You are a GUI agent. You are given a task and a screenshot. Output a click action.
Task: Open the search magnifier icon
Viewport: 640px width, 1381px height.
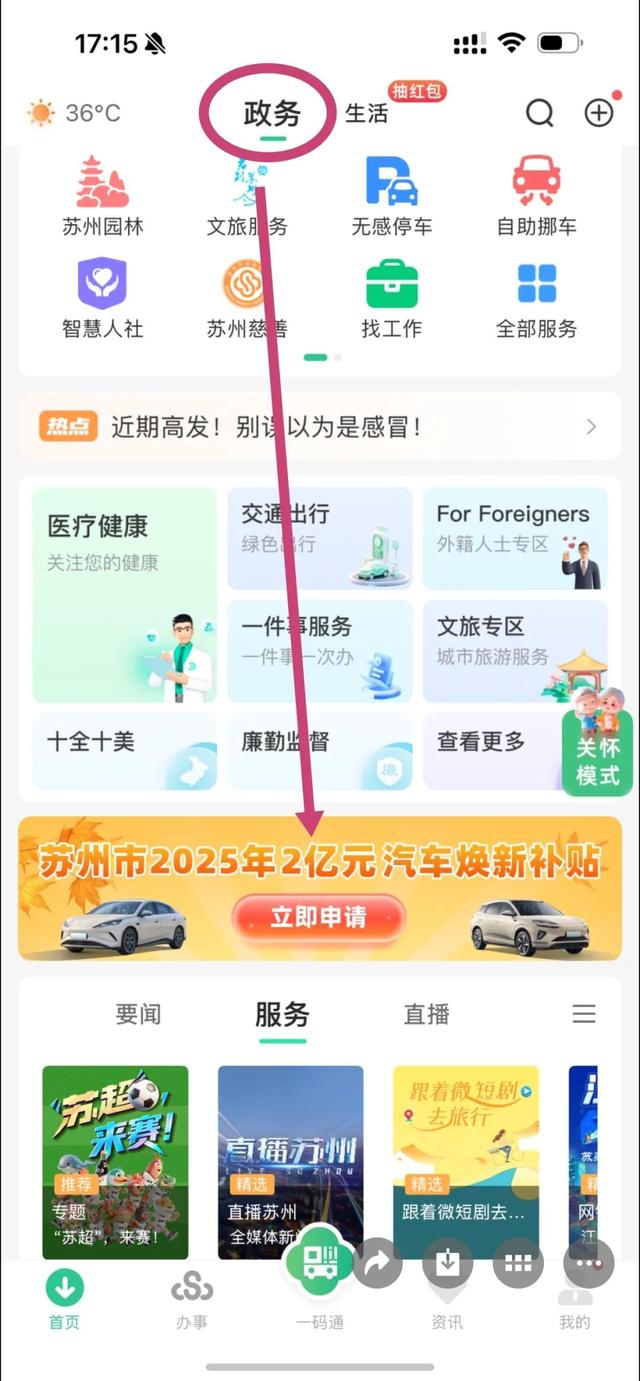point(539,114)
